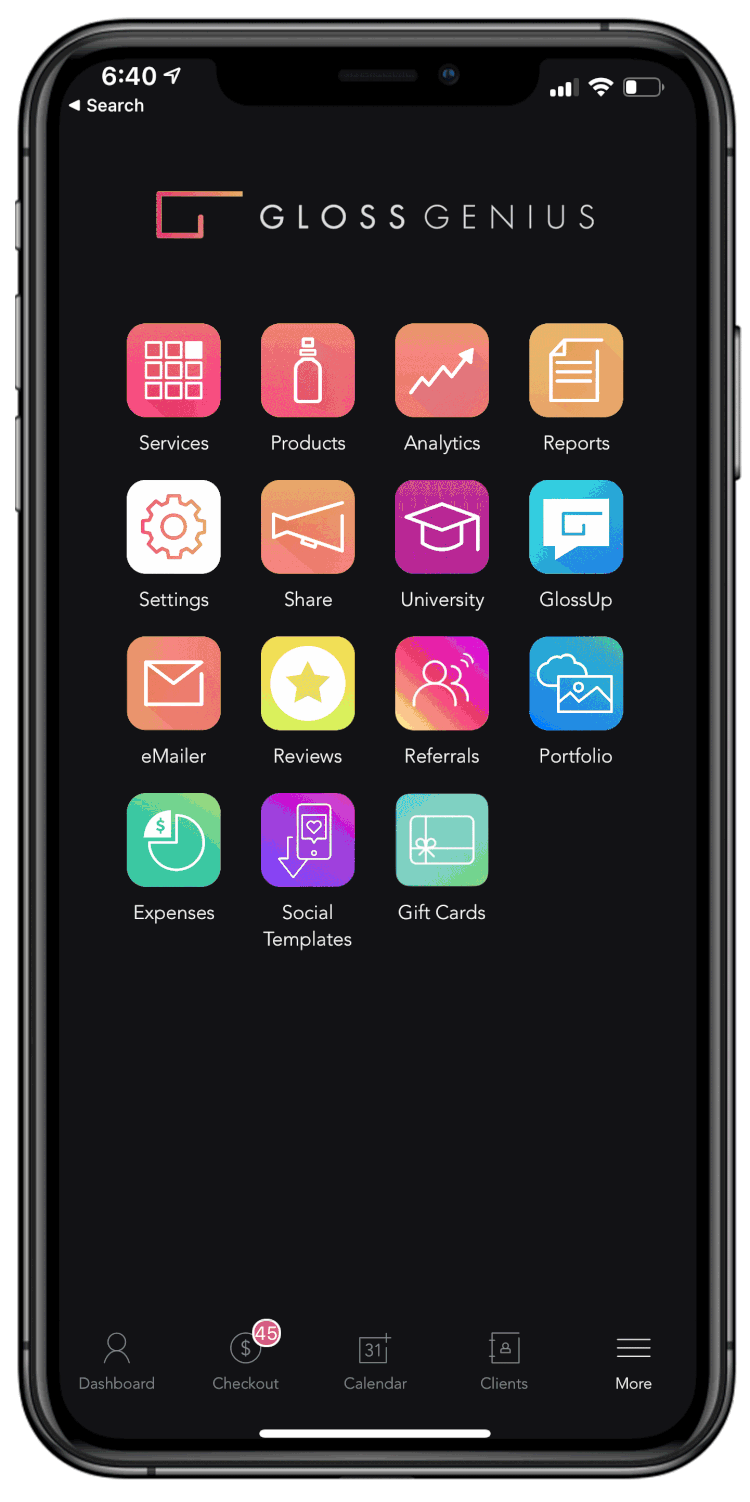Return to Search via back link

point(106,105)
